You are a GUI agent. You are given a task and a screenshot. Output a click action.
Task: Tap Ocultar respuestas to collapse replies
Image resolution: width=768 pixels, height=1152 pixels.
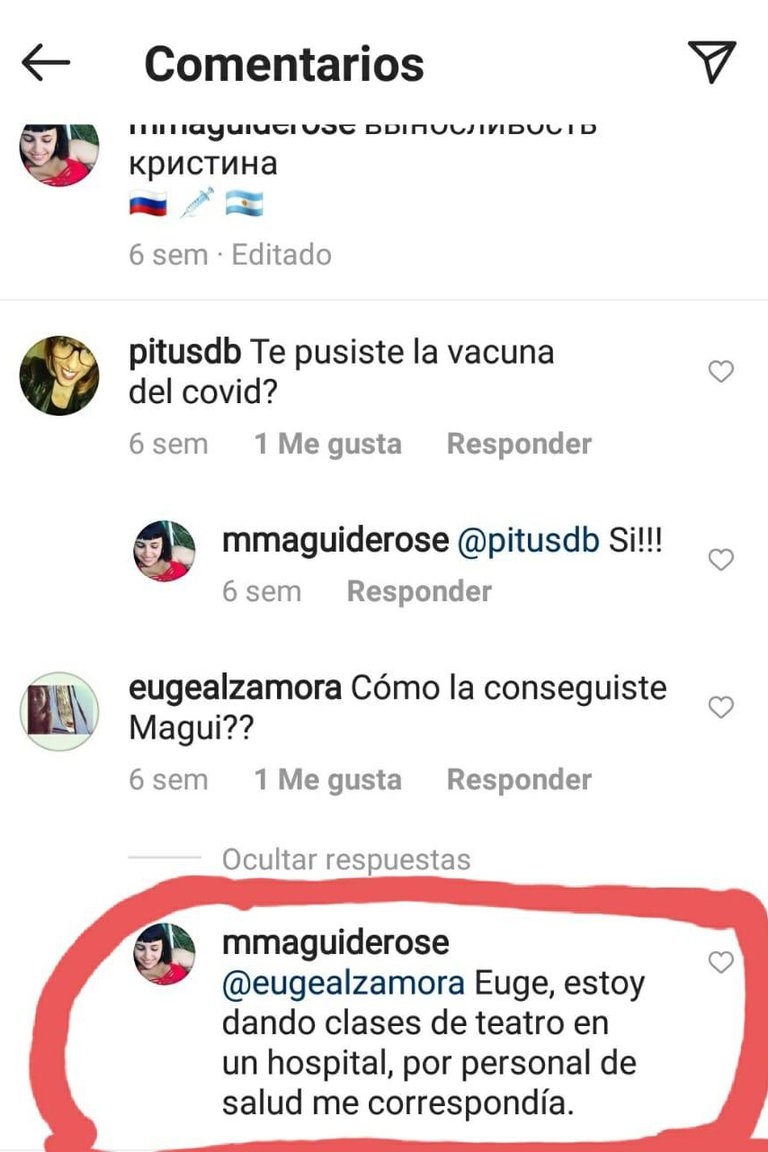(x=345, y=860)
